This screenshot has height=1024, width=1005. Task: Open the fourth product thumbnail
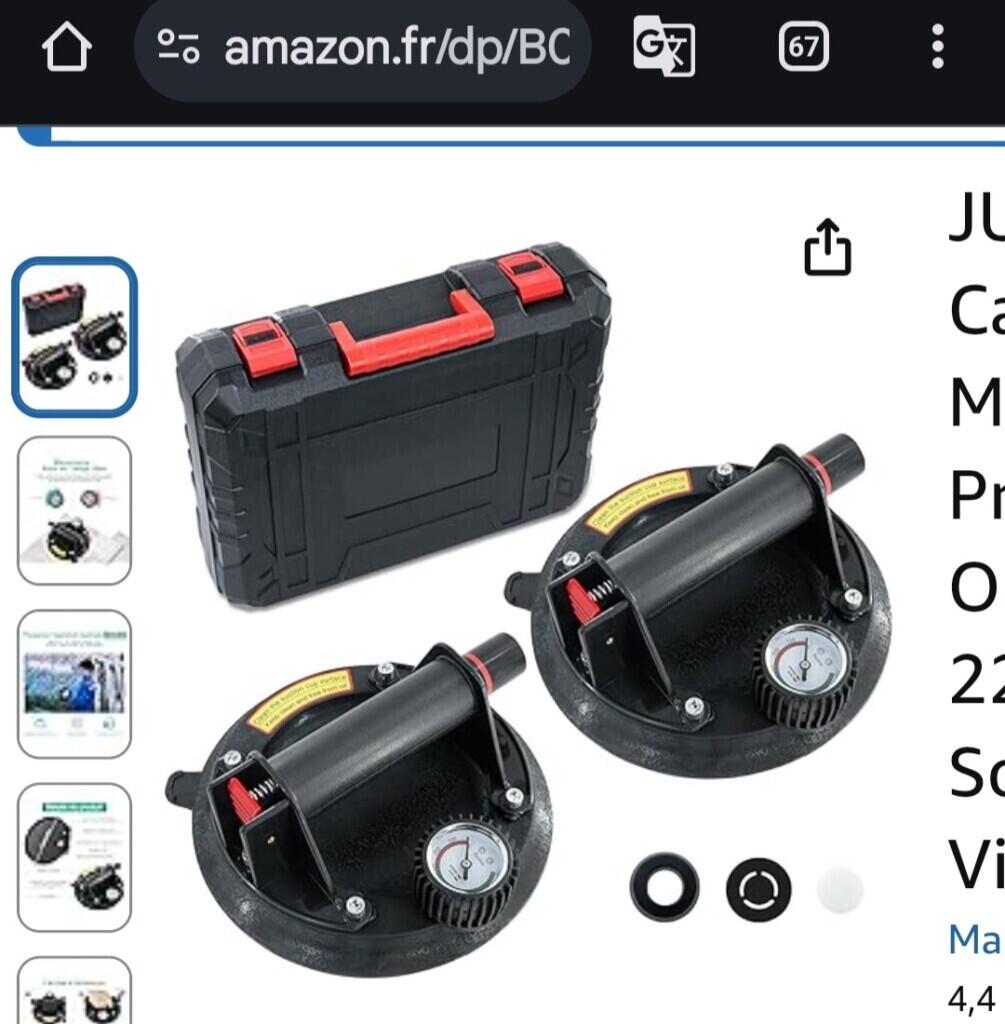pyautogui.click(x=74, y=857)
